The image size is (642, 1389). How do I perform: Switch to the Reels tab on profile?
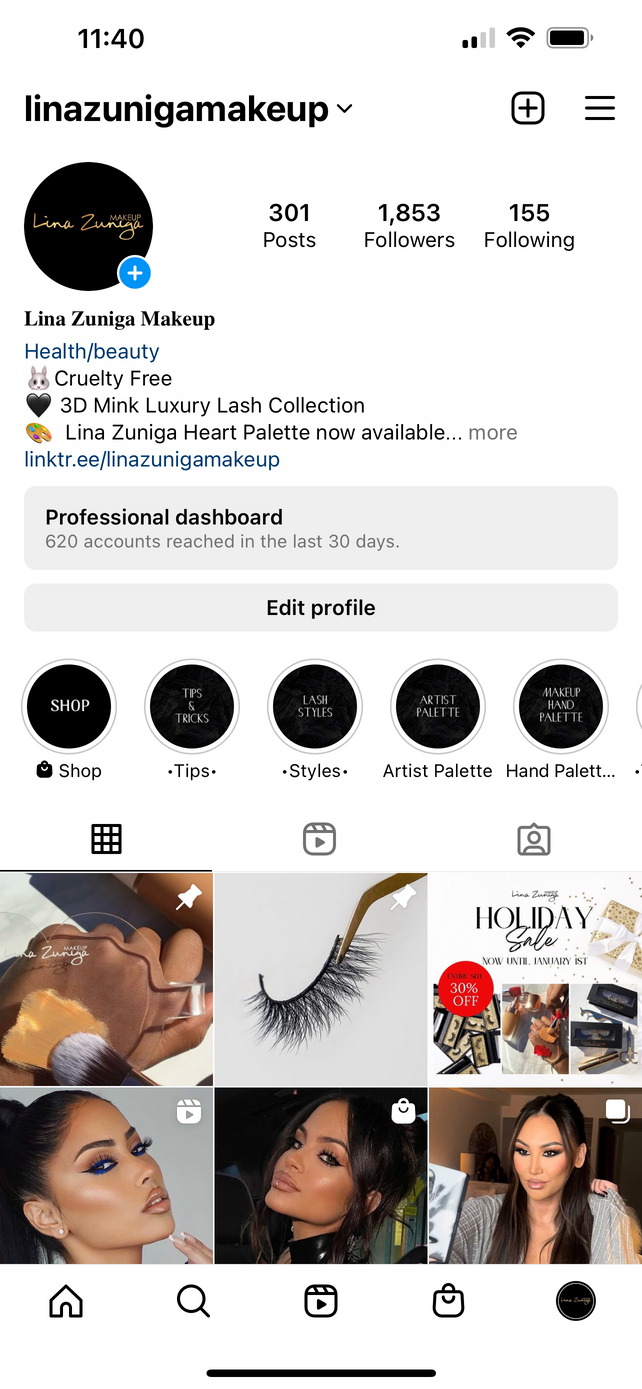coord(320,839)
